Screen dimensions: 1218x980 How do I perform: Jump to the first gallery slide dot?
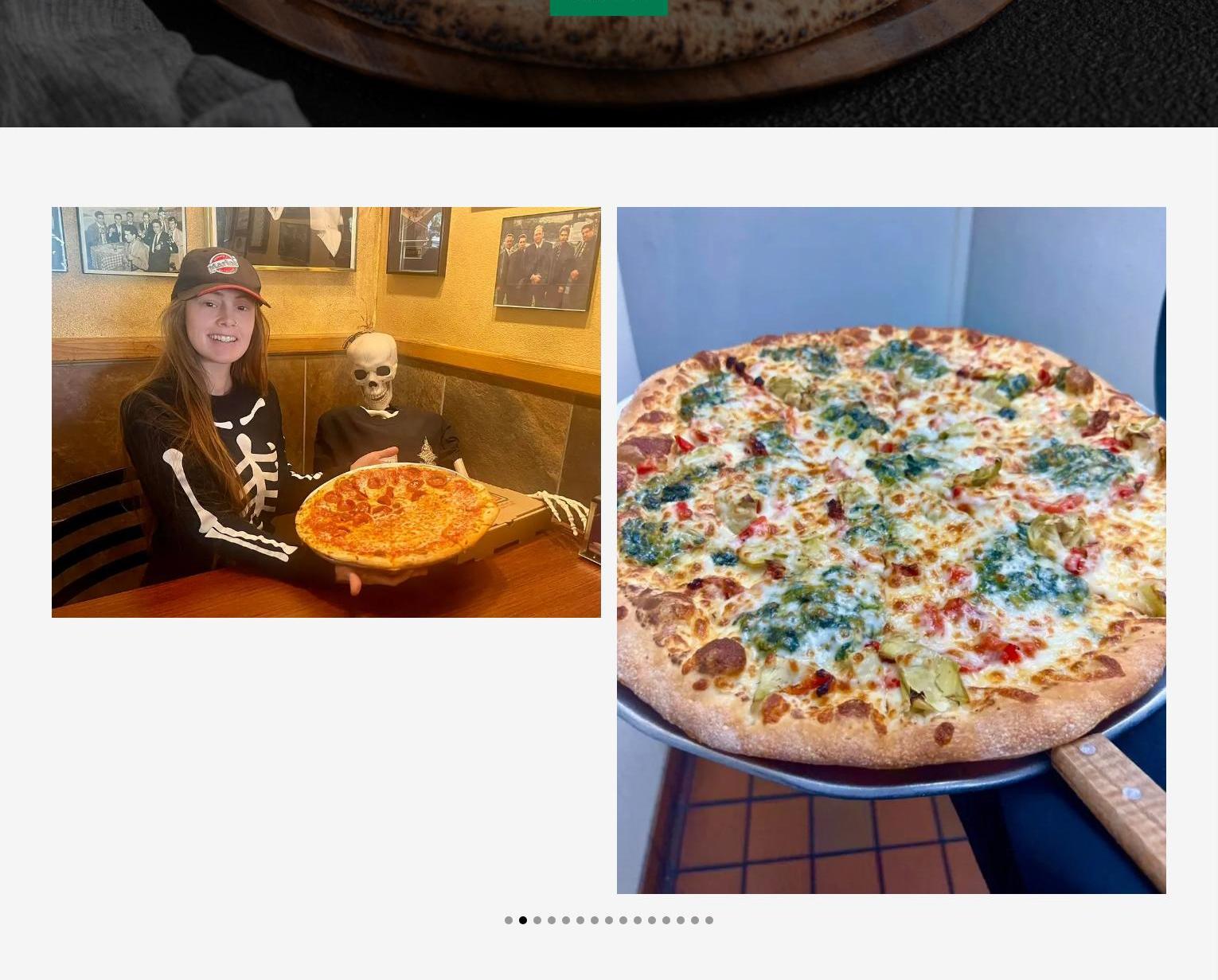pyautogui.click(x=509, y=920)
